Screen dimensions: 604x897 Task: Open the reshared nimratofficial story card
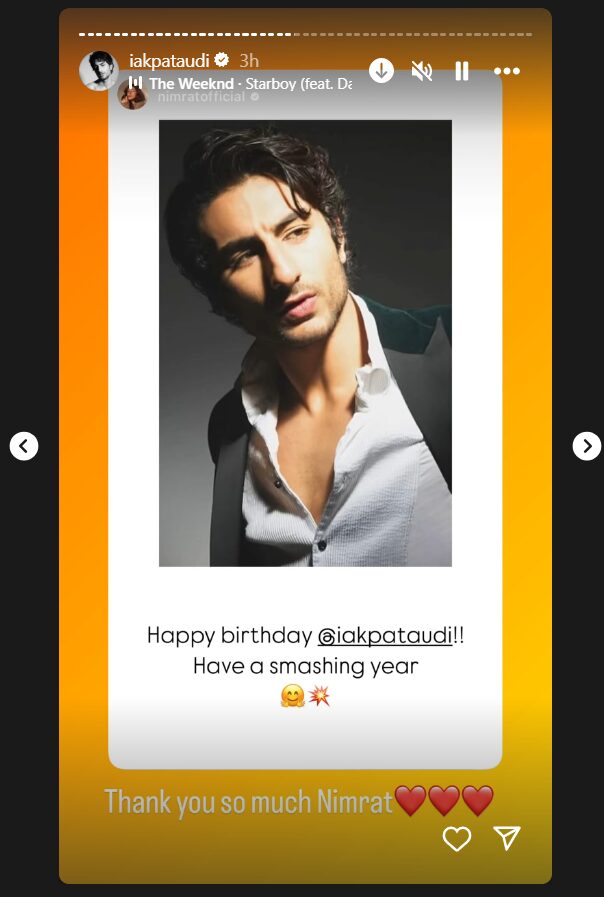[305, 420]
